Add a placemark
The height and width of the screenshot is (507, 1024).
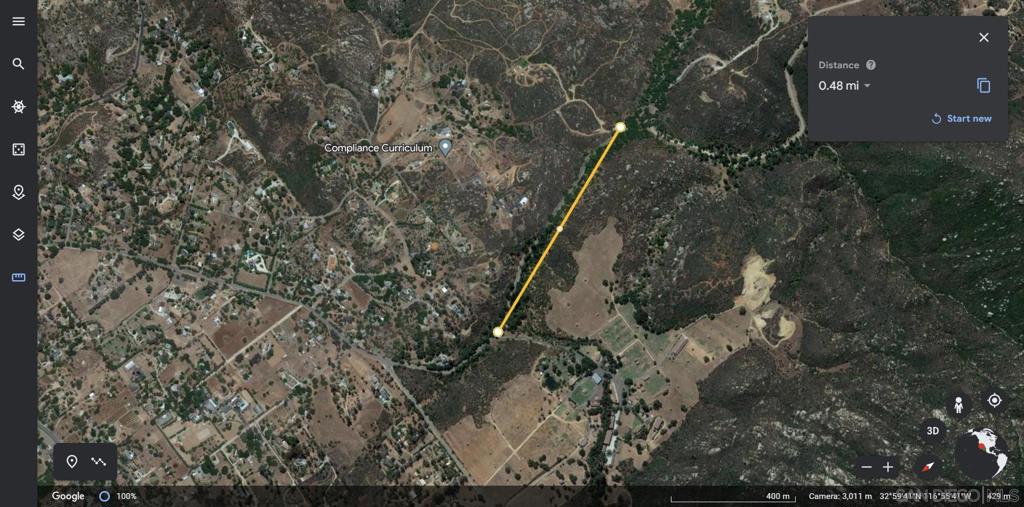tap(72, 461)
